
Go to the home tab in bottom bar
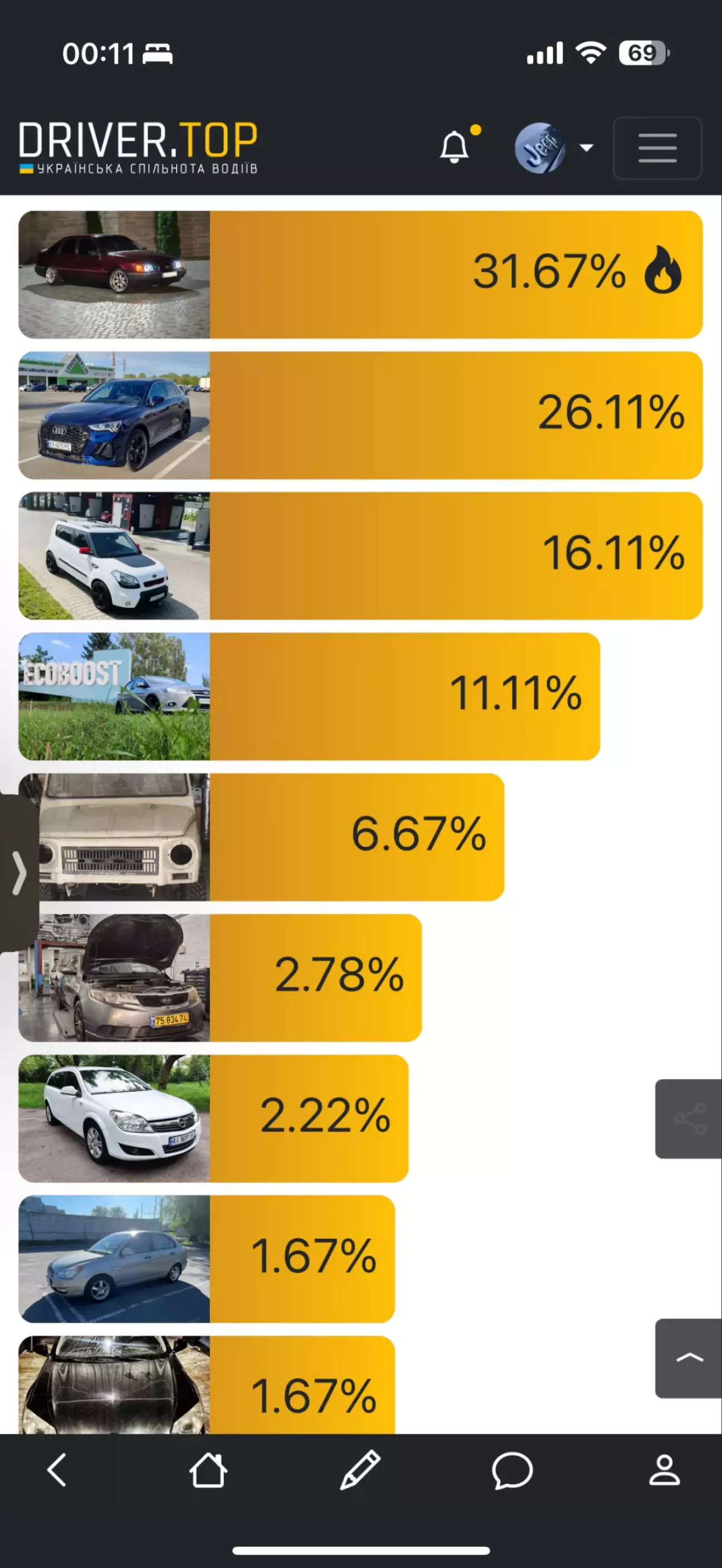(208, 1470)
